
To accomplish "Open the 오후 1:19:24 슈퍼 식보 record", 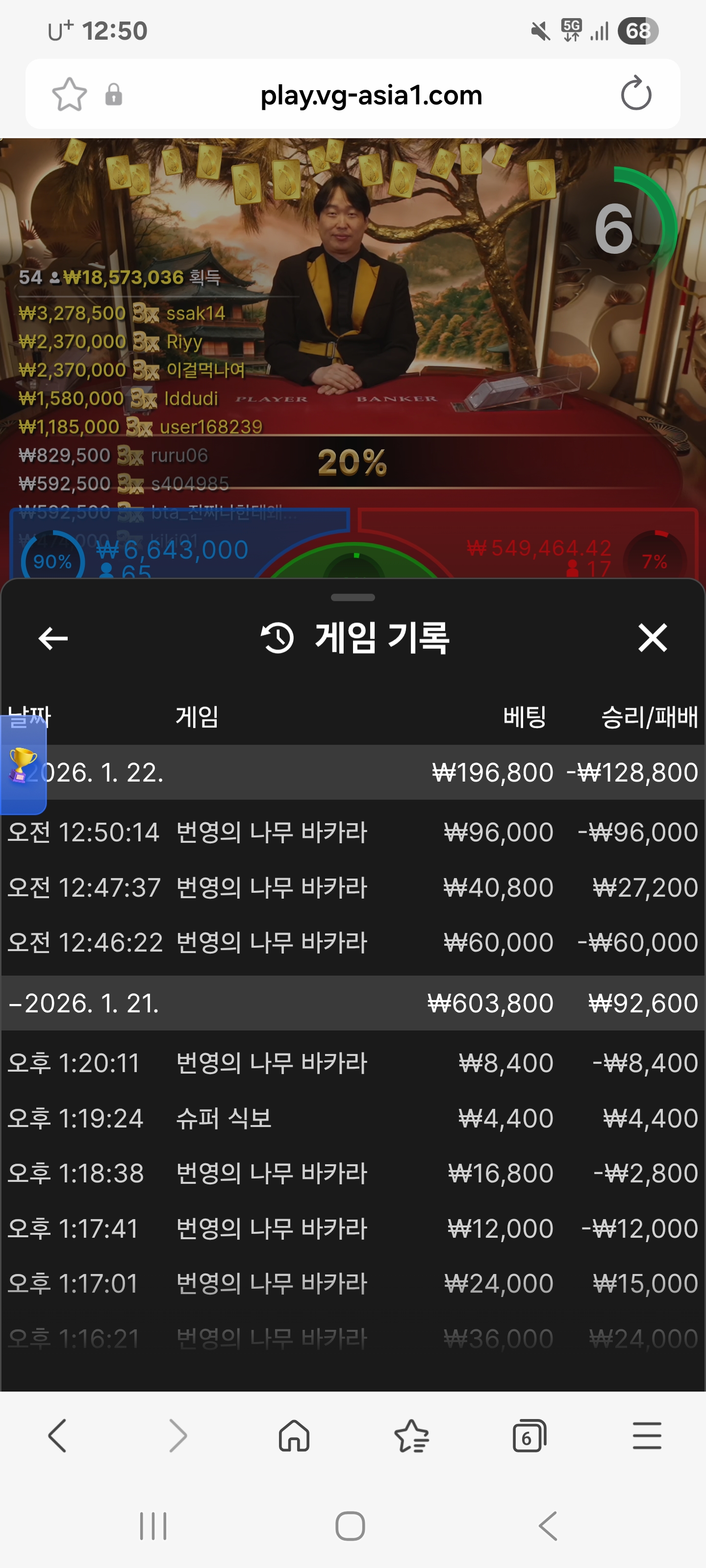I will click(352, 1118).
